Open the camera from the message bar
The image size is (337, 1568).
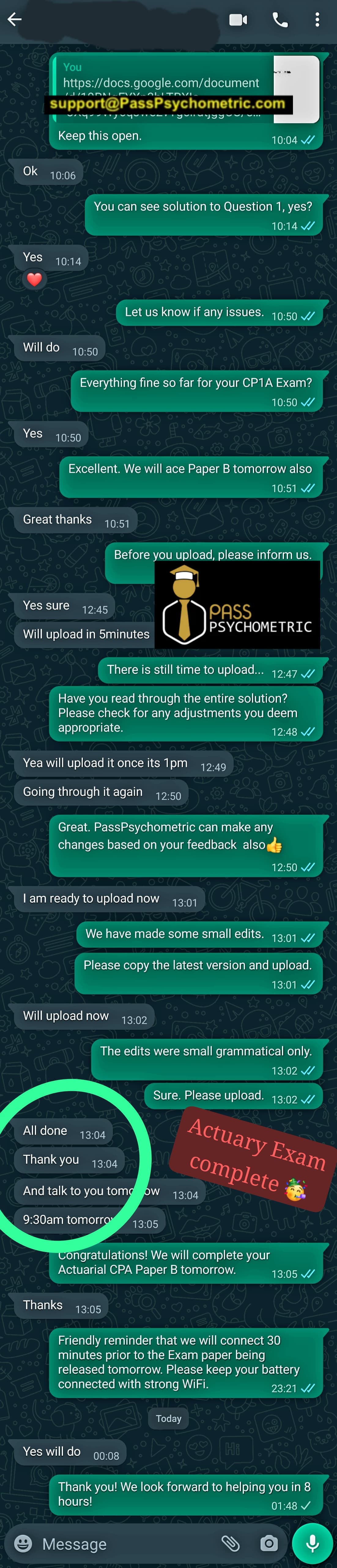tap(269, 1543)
